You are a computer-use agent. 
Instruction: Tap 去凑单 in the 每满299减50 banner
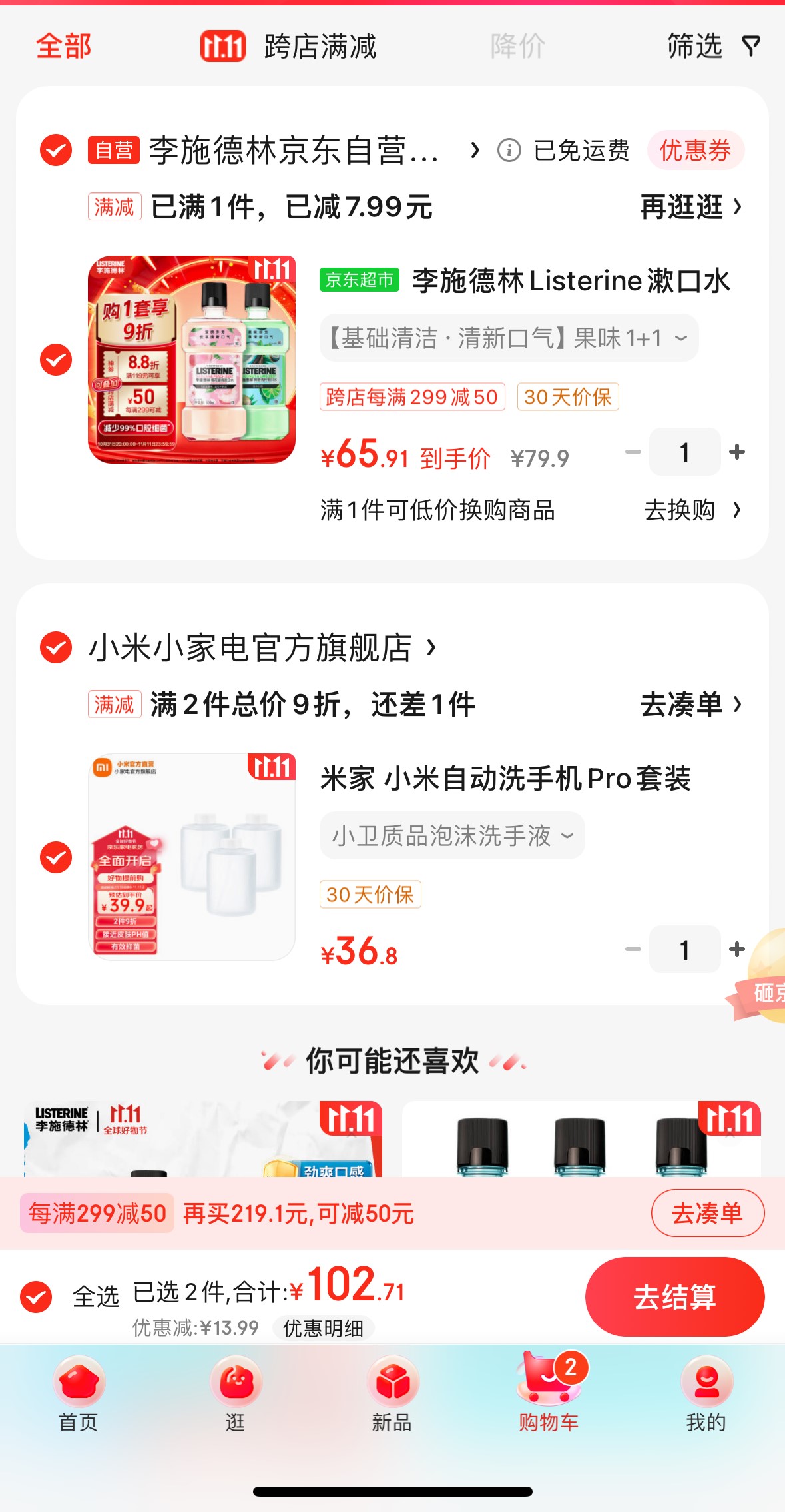click(707, 1213)
